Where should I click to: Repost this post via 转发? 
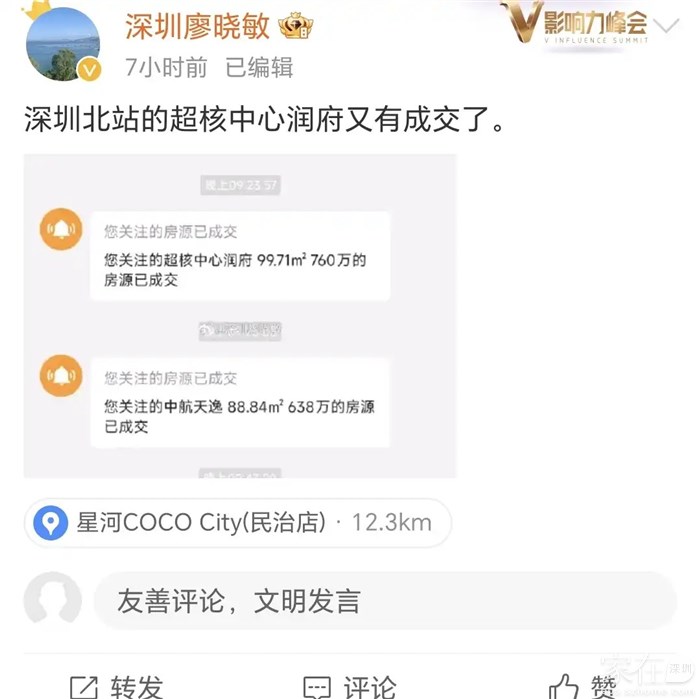pyautogui.click(x=116, y=686)
